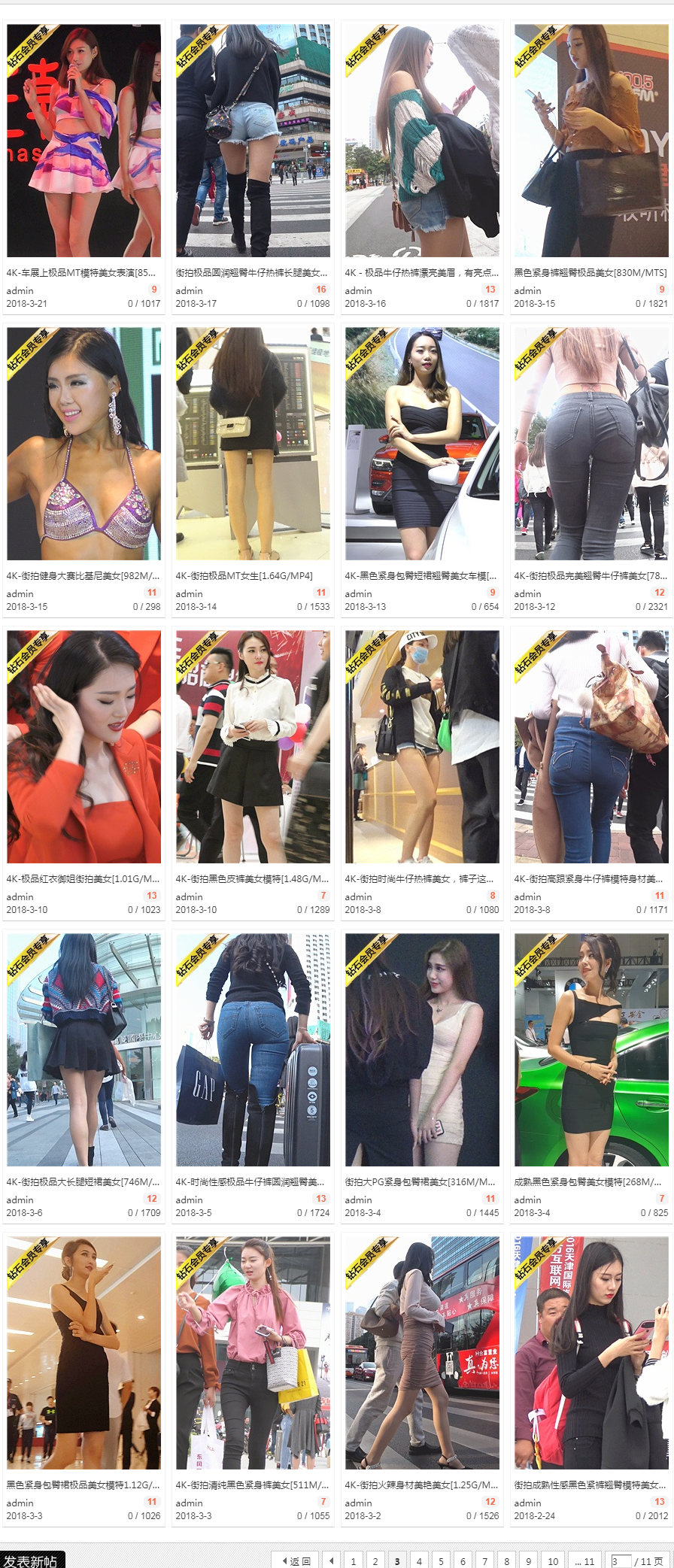Open the post dated 2018-3-14
This screenshot has width=674, height=1568.
point(244,576)
